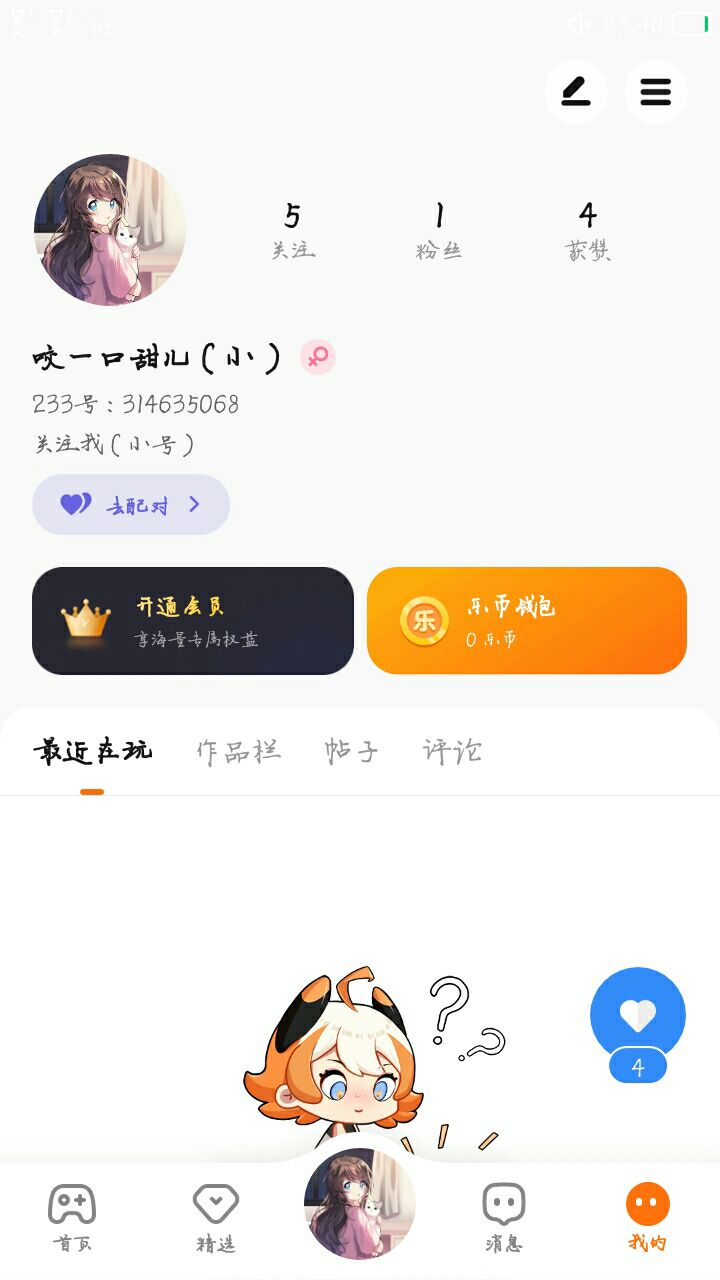
Task: Select the 我的 tab
Action: pos(647,1217)
